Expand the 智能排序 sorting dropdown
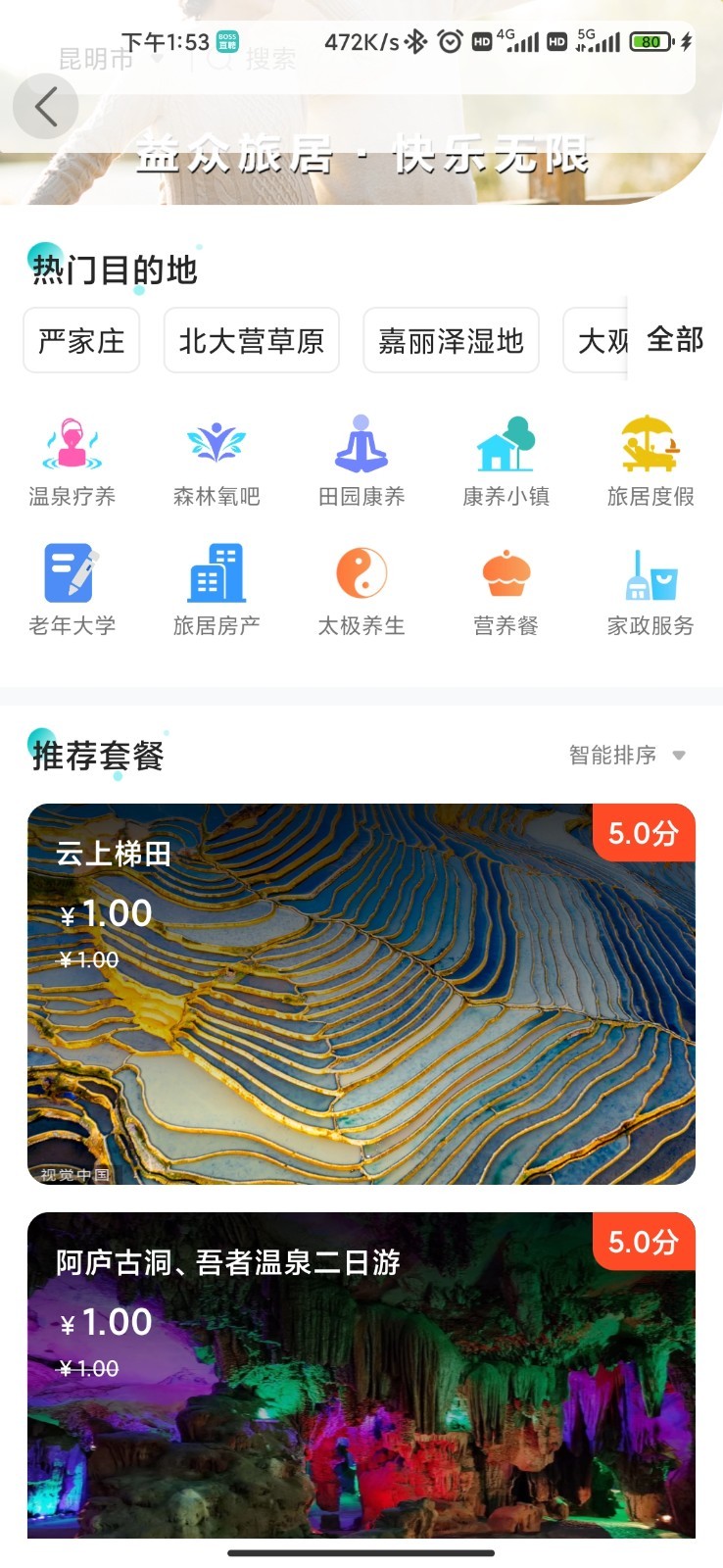 tap(627, 755)
